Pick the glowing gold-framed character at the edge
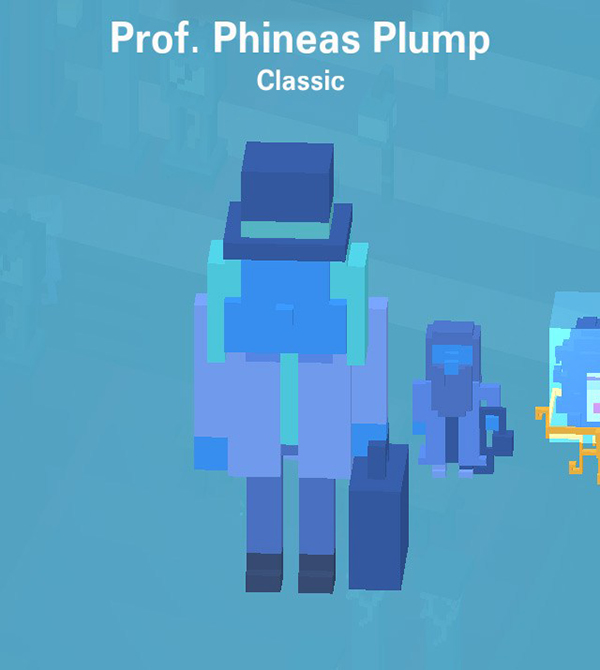This screenshot has width=600, height=670. (575, 385)
